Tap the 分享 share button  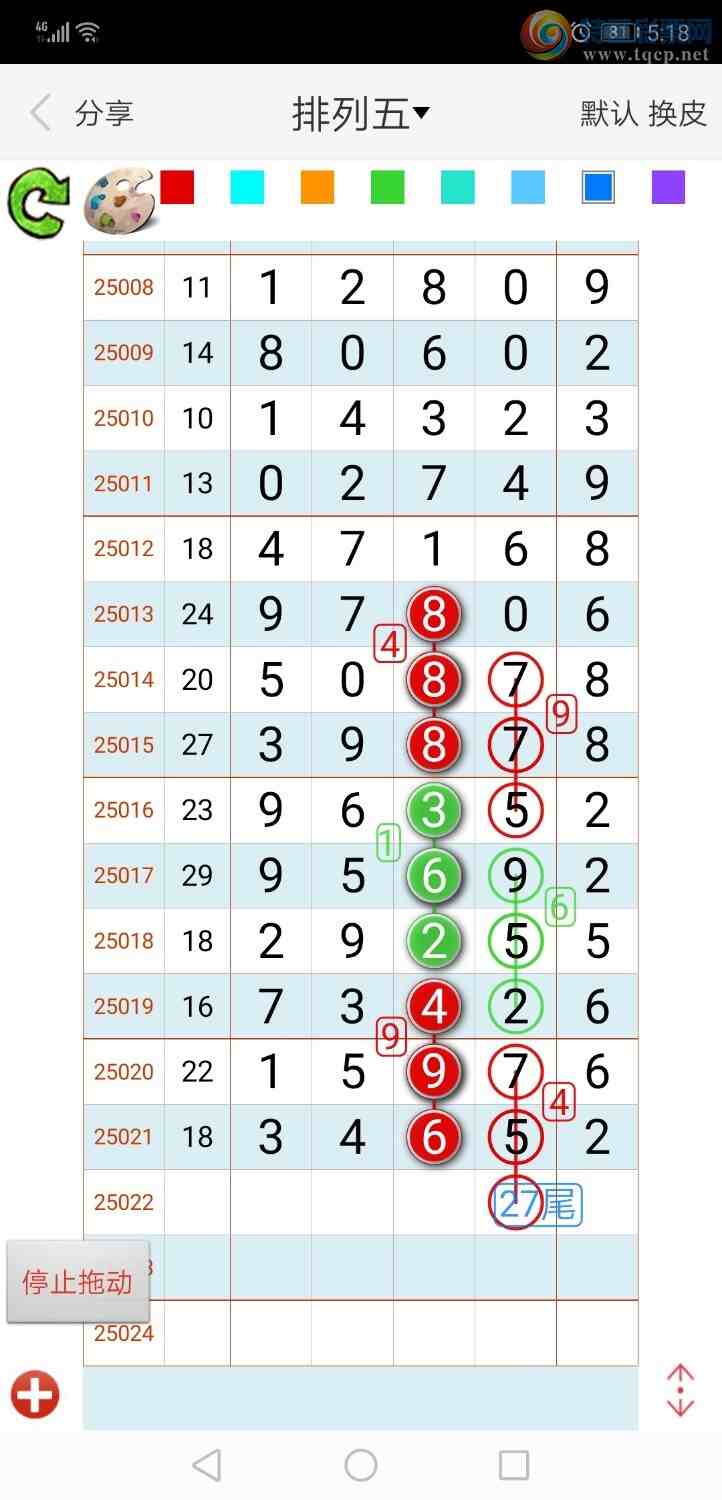(104, 113)
